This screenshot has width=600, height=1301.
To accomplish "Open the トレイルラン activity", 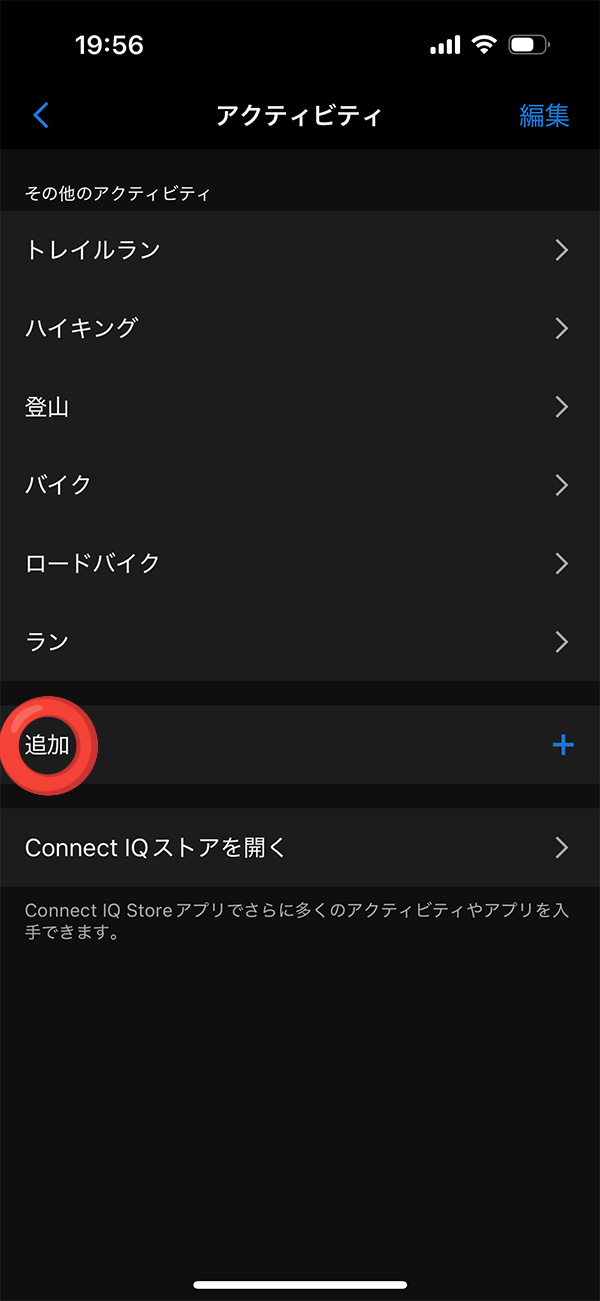I will [300, 250].
